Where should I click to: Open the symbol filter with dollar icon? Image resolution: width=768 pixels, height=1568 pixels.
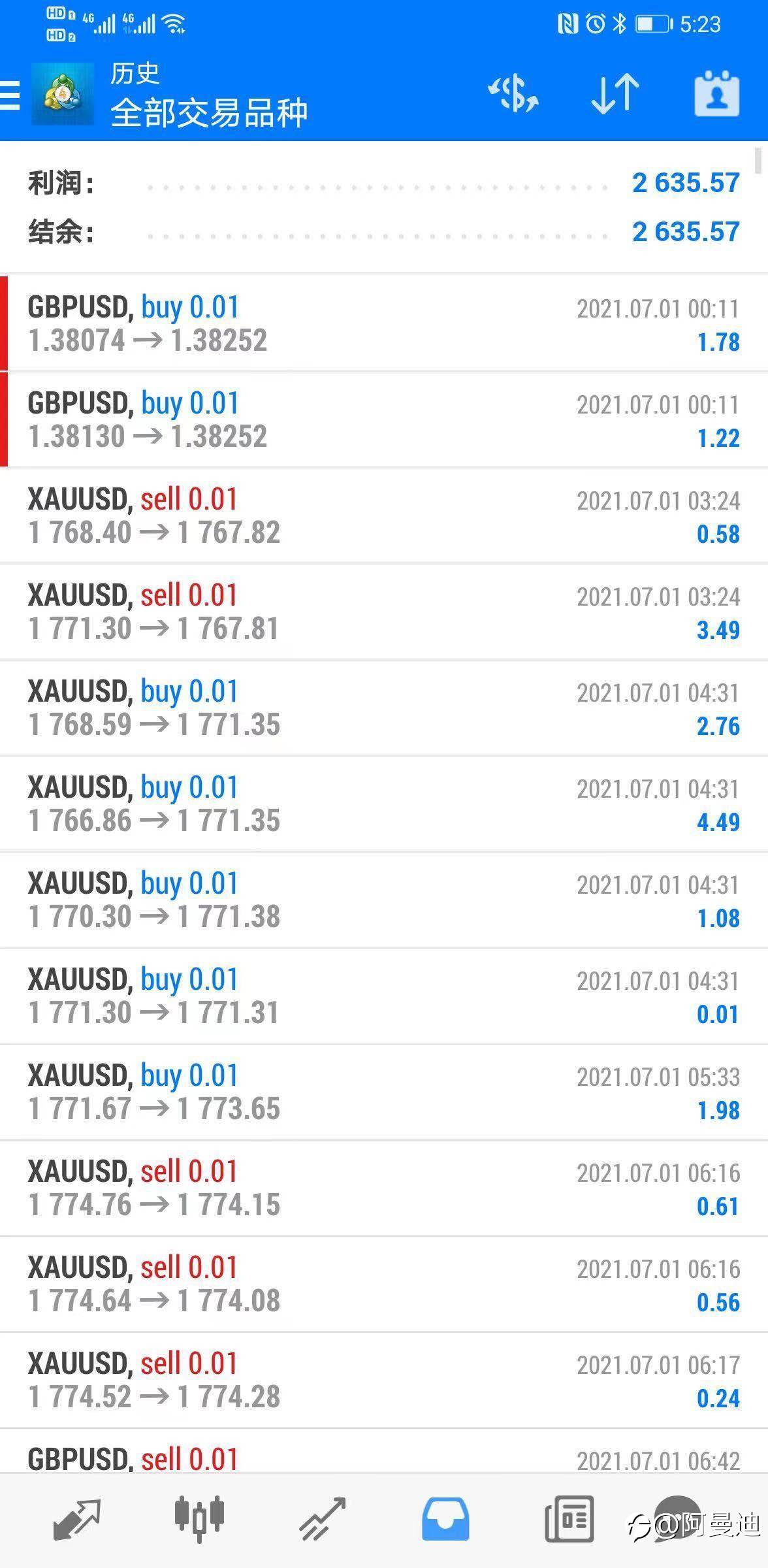coord(513,95)
